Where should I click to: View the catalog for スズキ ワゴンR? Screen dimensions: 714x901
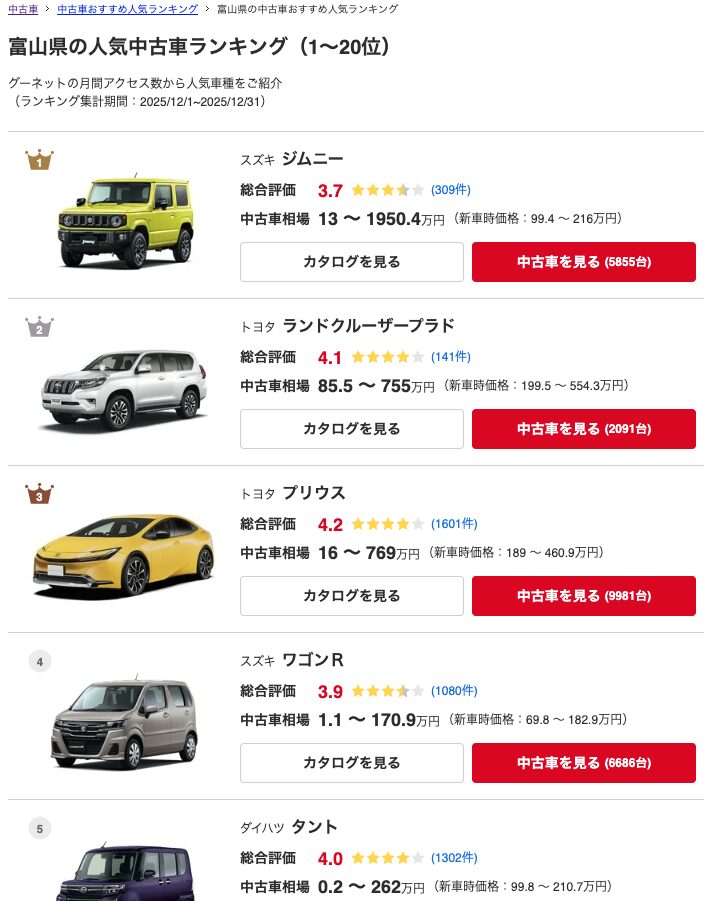[x=351, y=763]
